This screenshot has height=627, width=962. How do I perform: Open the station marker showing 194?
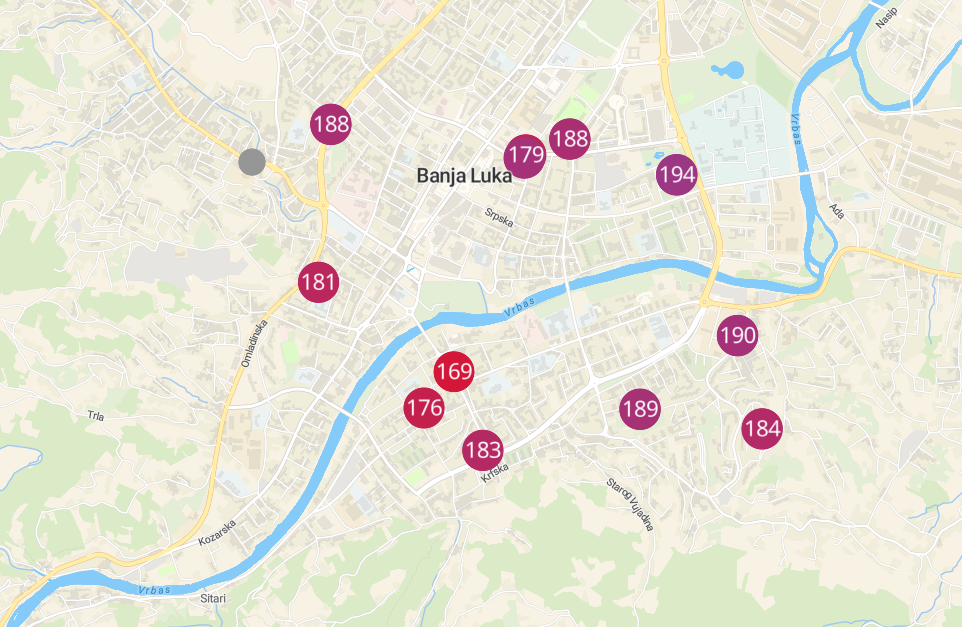click(677, 175)
